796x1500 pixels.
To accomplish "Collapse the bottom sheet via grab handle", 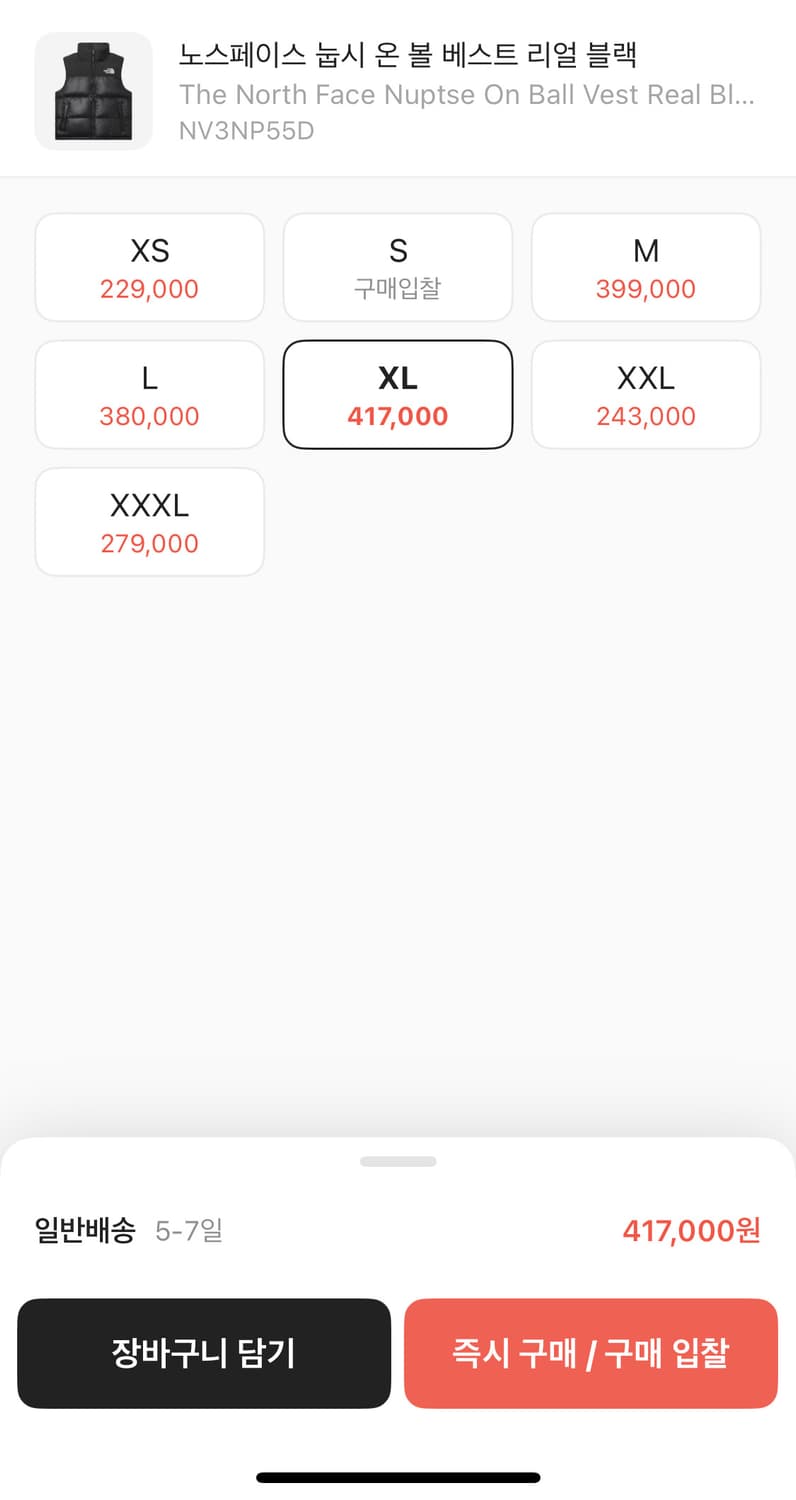I will point(398,1161).
